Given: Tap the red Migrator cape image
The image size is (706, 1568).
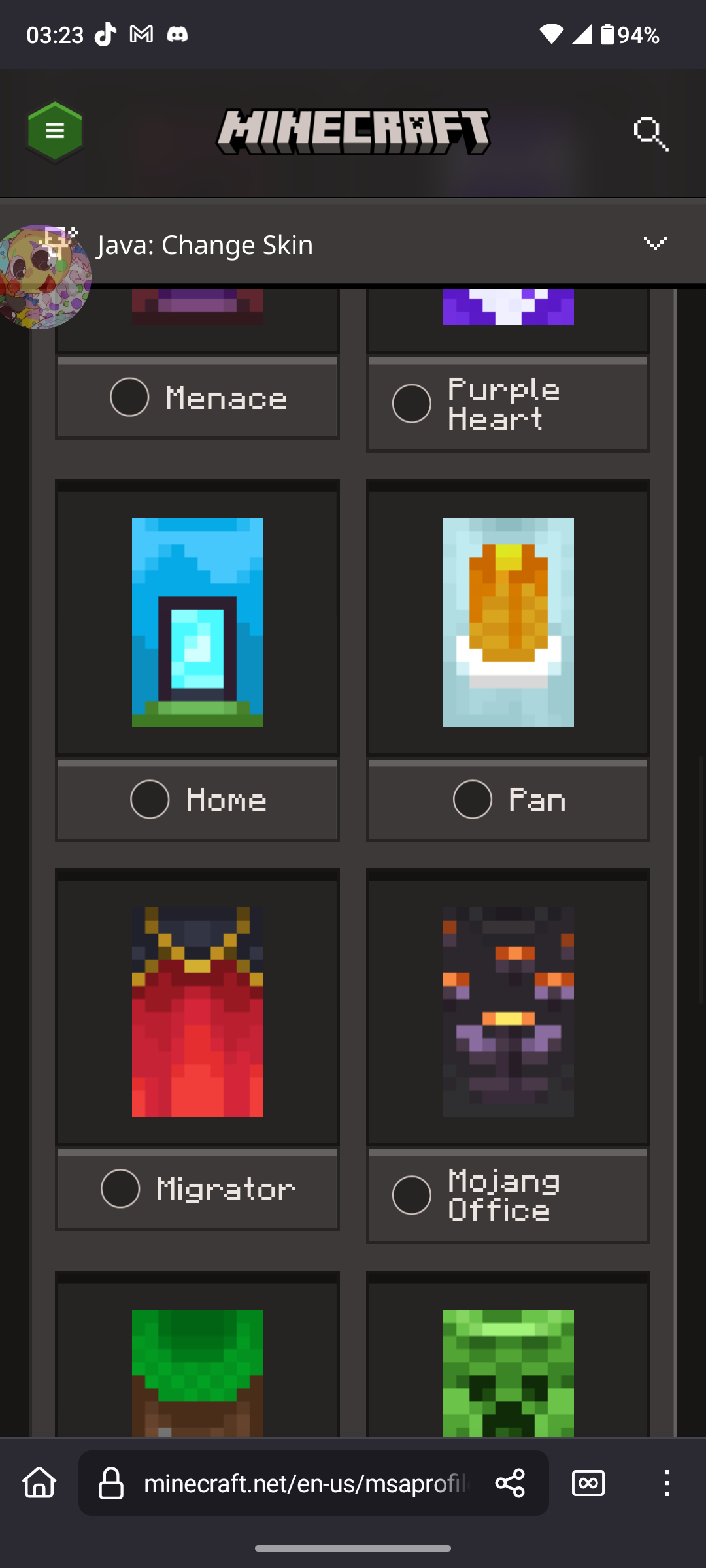Looking at the screenshot, I should click(x=197, y=1011).
